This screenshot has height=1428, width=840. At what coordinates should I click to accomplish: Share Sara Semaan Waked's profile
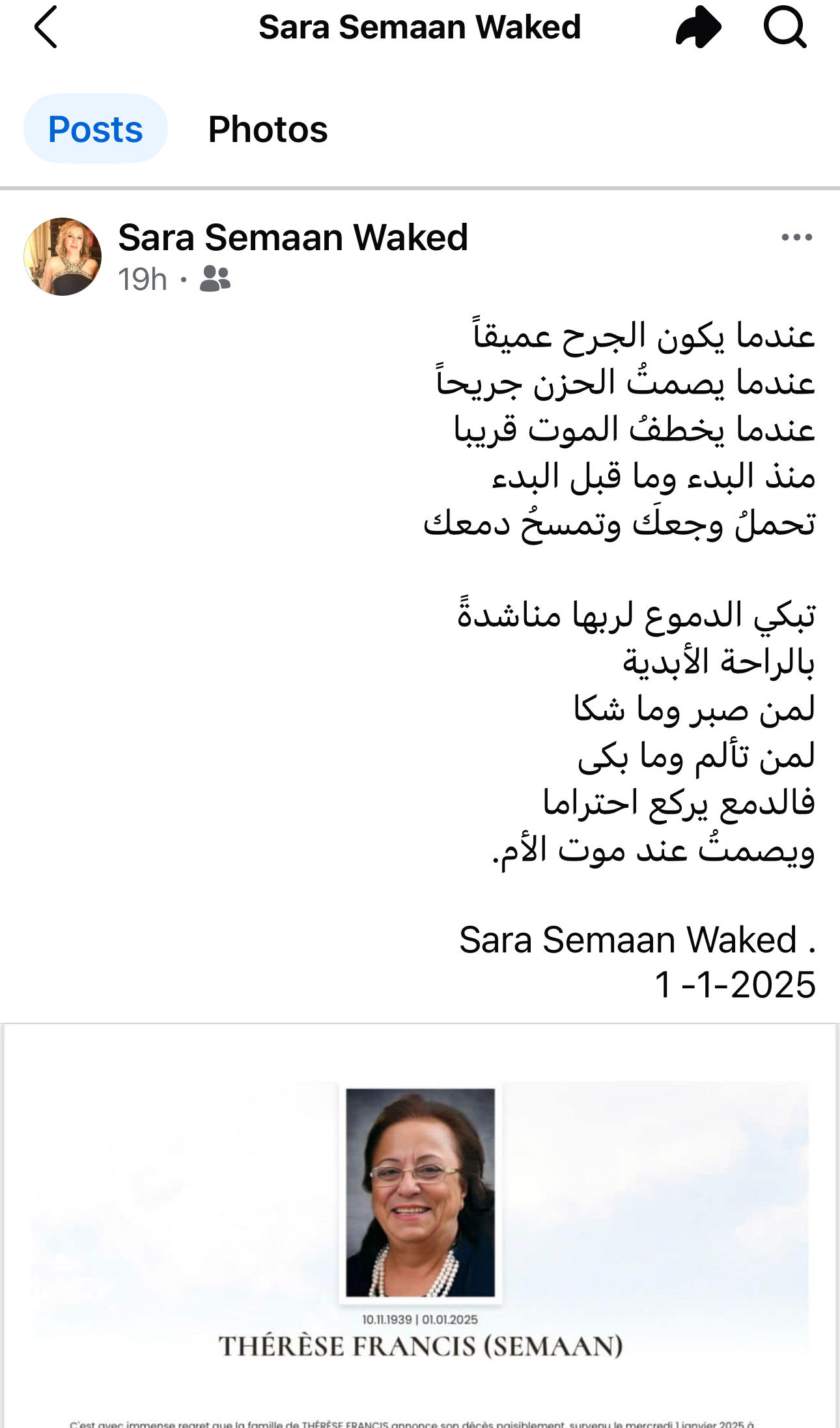tap(698, 27)
